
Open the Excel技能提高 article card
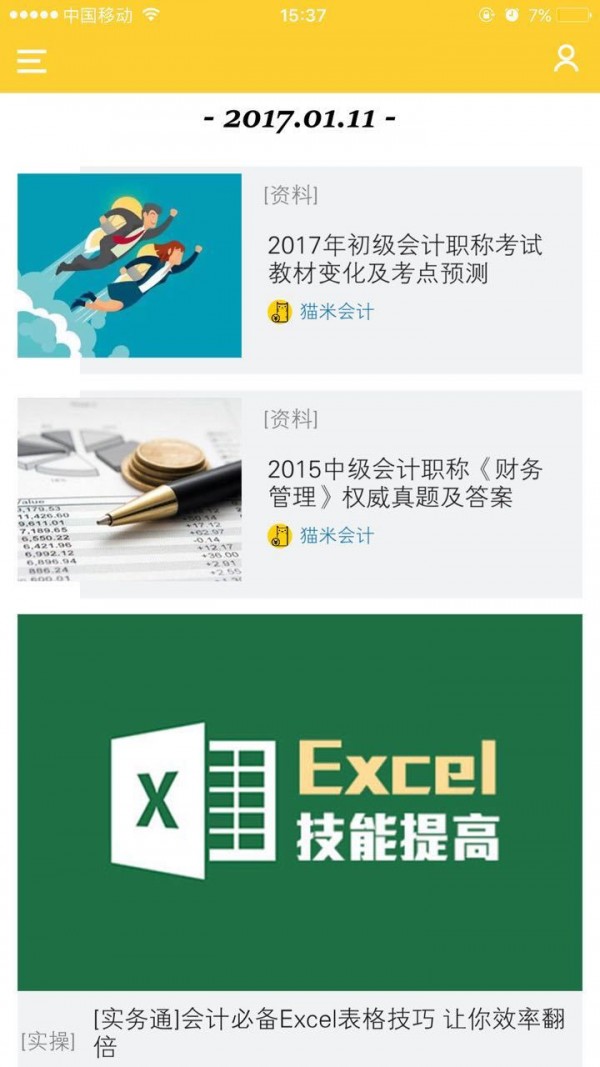300,800
